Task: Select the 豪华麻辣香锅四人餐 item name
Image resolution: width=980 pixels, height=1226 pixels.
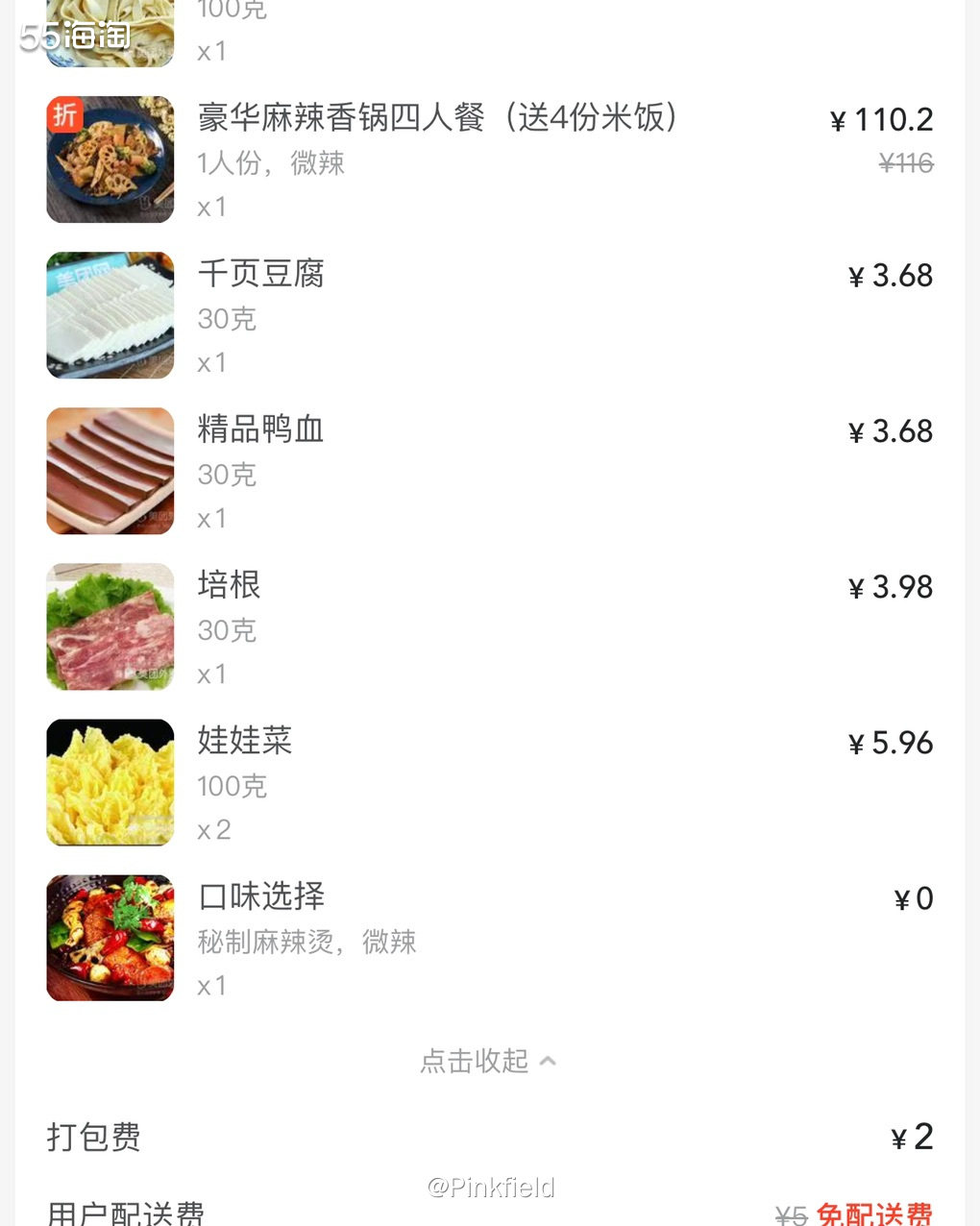Action: point(437,117)
